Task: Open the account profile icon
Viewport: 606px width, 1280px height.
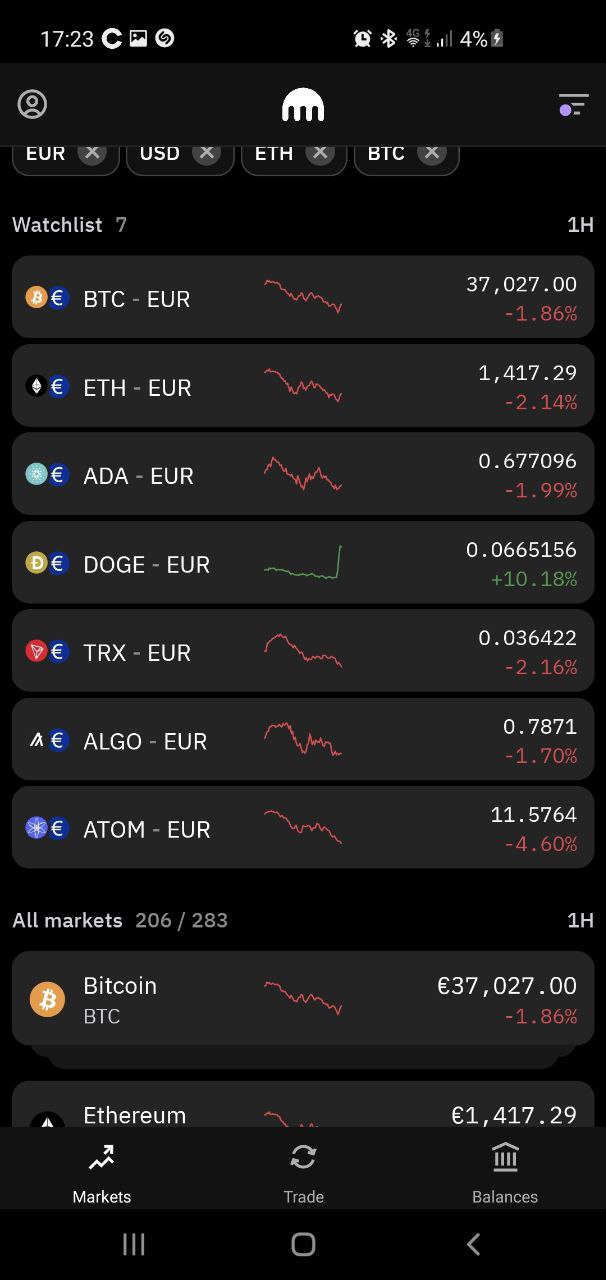Action: (33, 104)
